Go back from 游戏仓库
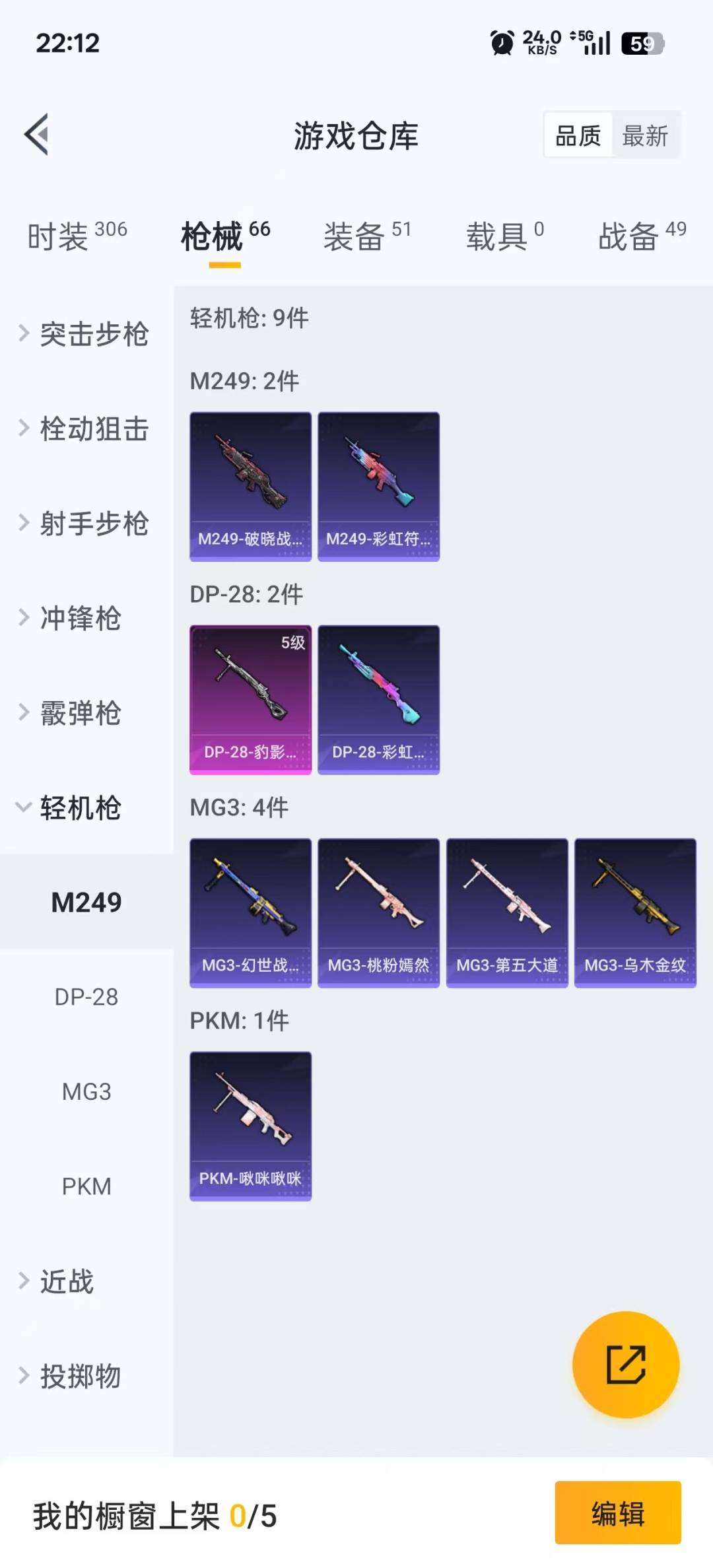This screenshot has width=713, height=1568. 37,135
